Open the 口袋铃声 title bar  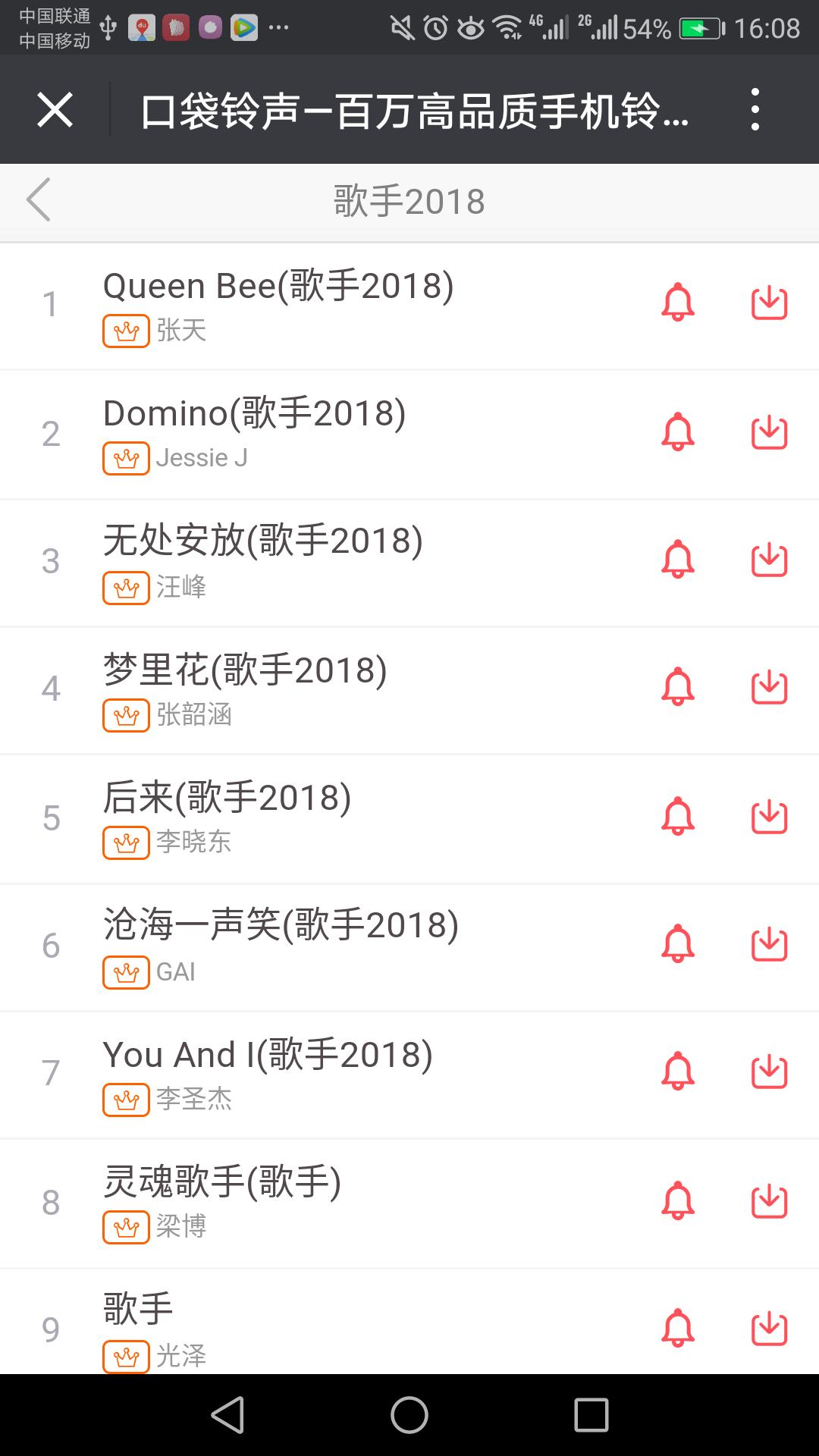[413, 110]
